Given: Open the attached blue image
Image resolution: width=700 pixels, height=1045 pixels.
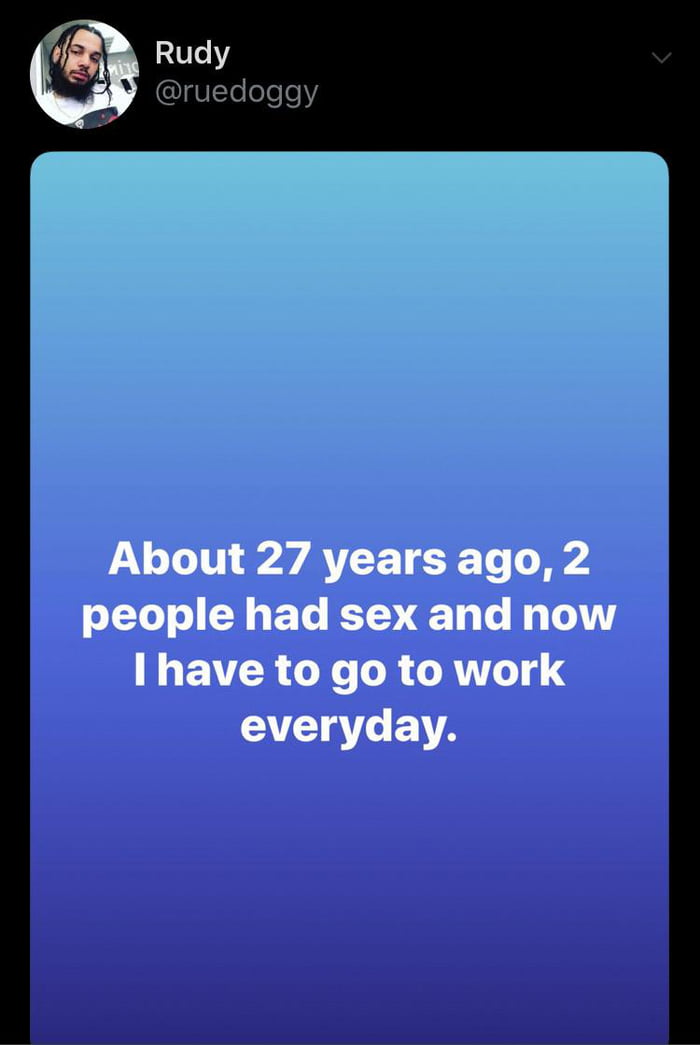Looking at the screenshot, I should pyautogui.click(x=349, y=598).
